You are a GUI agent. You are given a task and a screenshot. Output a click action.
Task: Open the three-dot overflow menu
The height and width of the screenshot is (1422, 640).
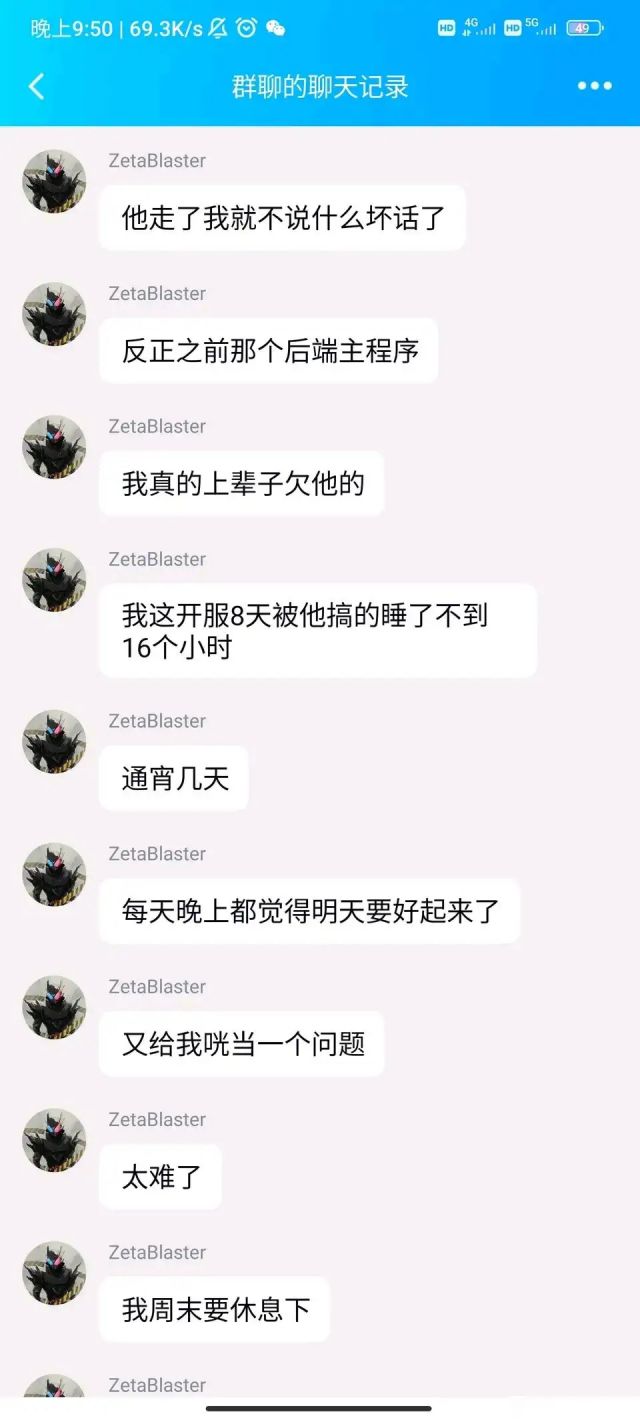[594, 87]
